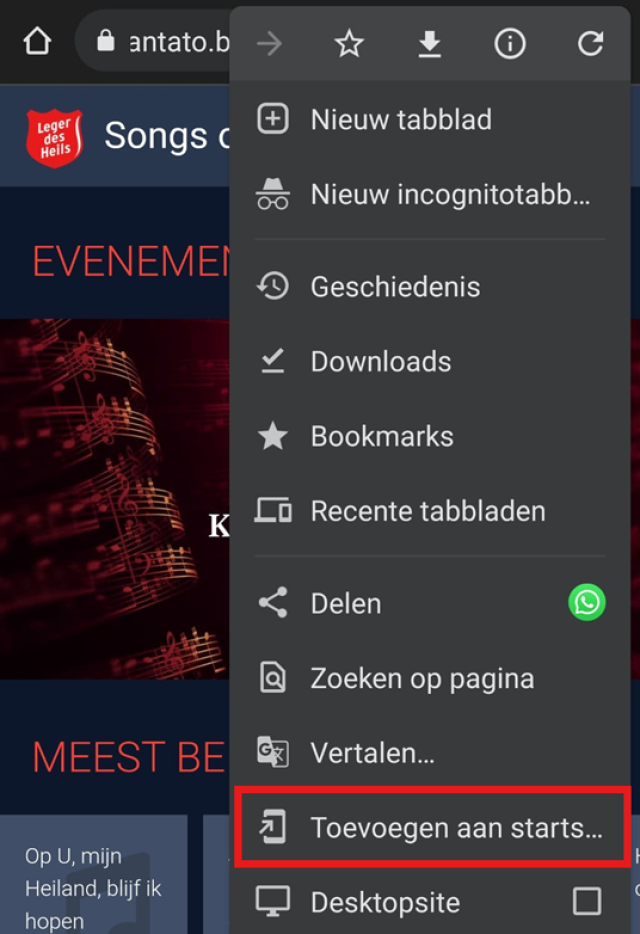Share the page via WhatsApp icon

(587, 603)
